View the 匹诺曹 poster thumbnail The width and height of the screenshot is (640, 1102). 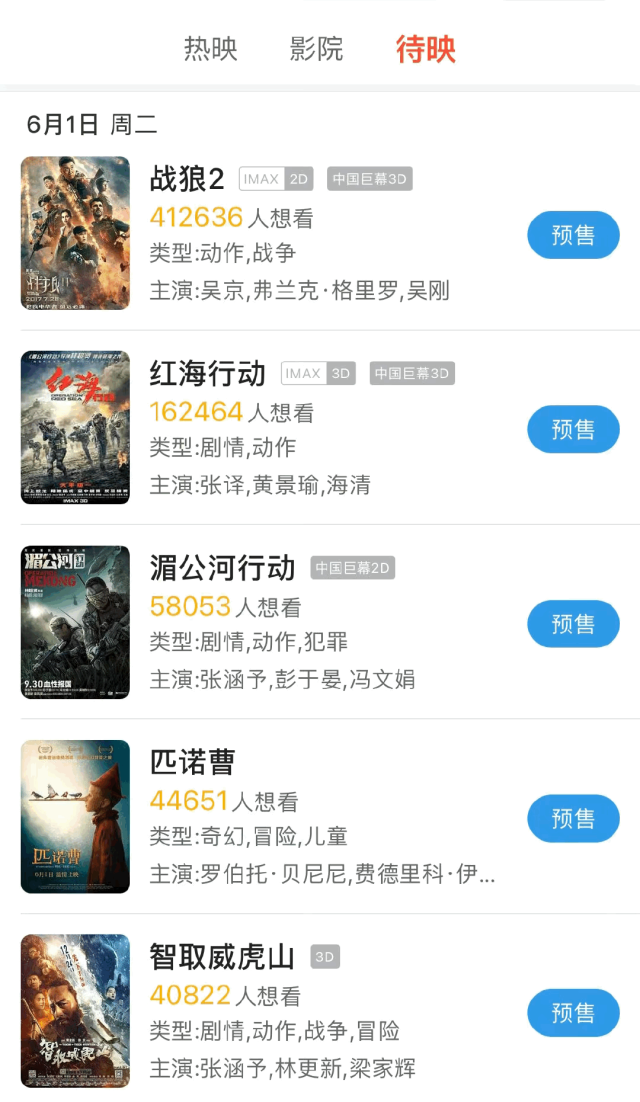(x=75, y=816)
